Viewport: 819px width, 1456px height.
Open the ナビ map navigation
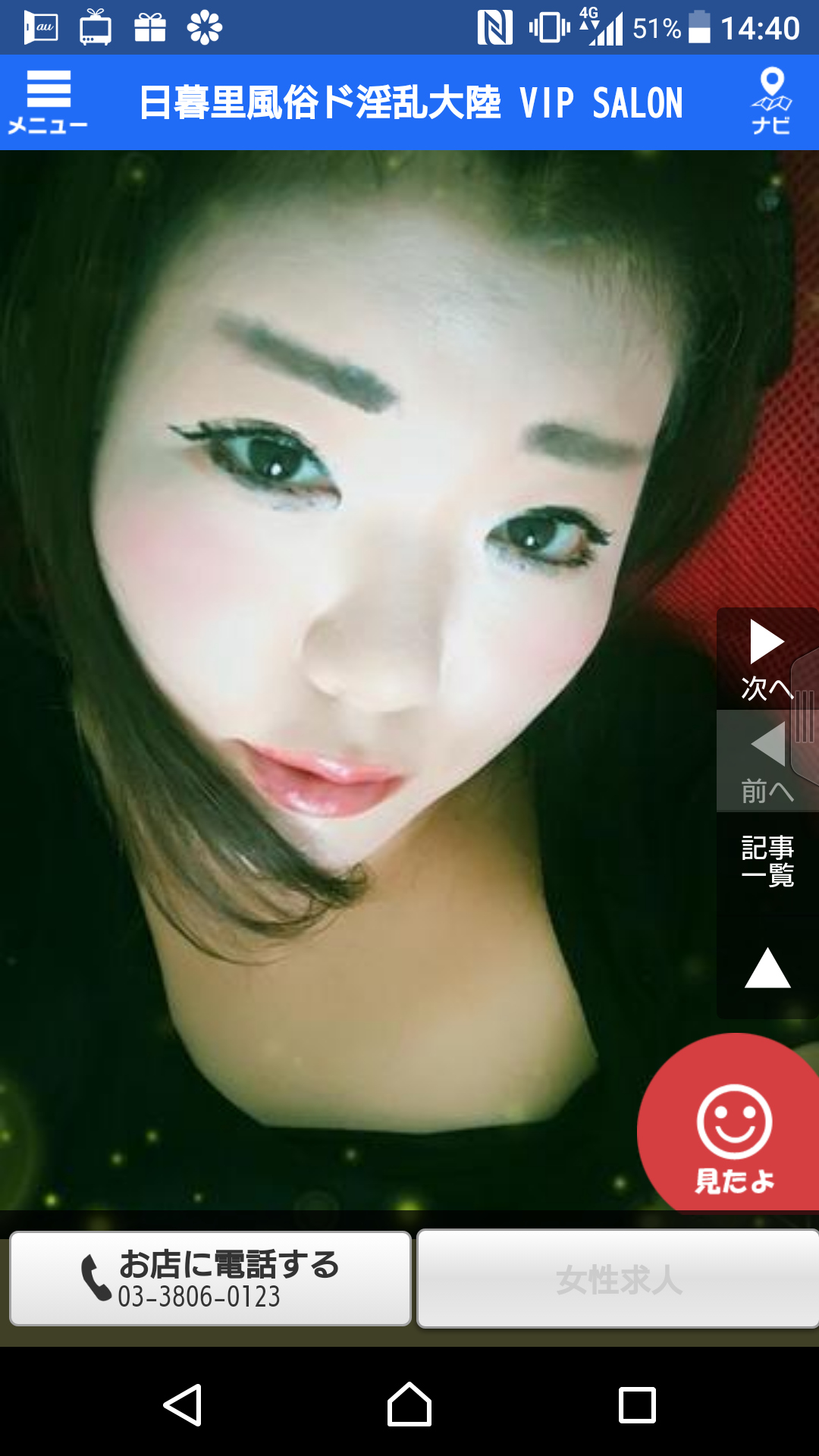pos(771,102)
